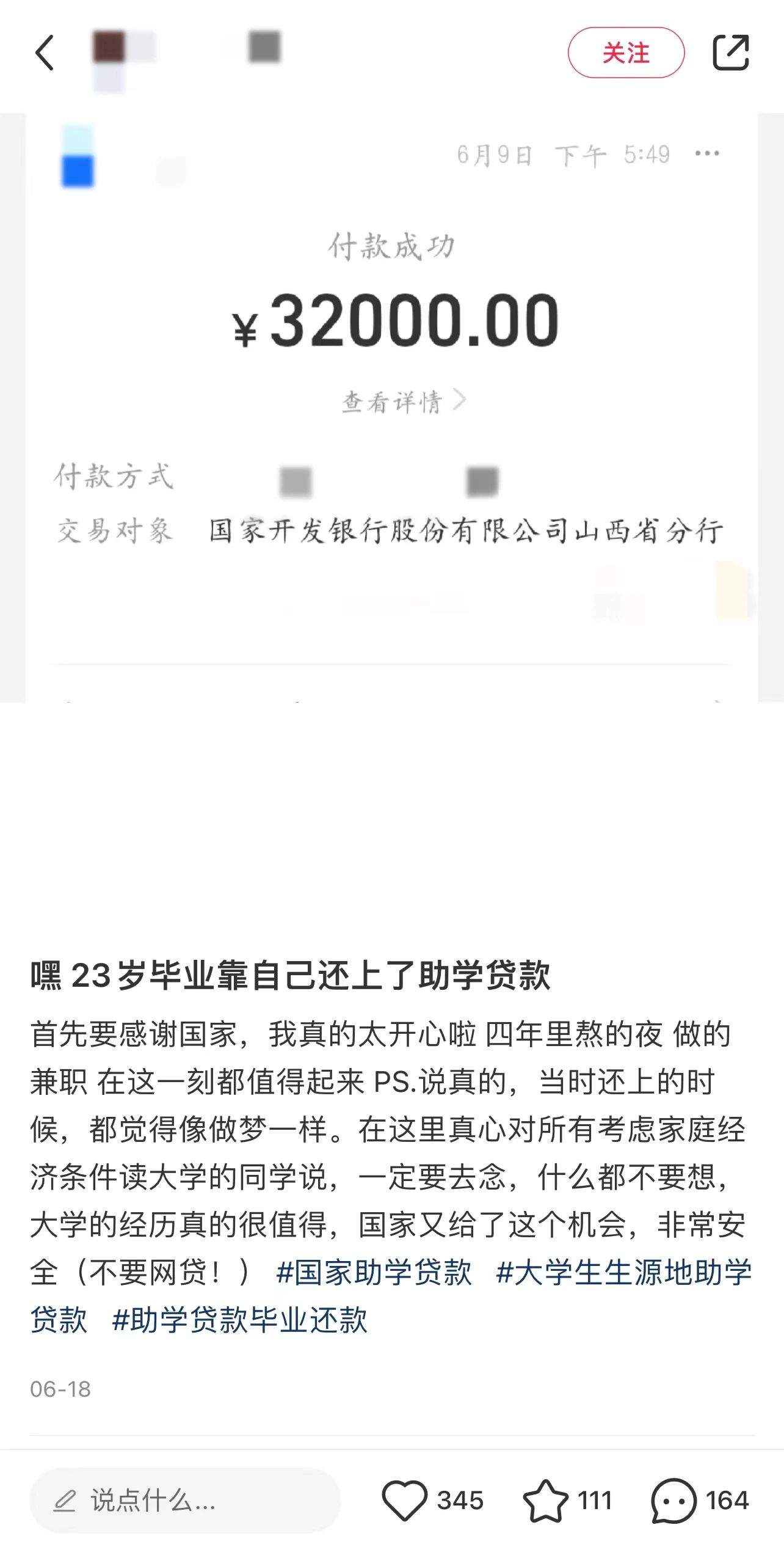Open the comments with the bubble icon
This screenshot has height=1547, width=784.
coord(673,1501)
